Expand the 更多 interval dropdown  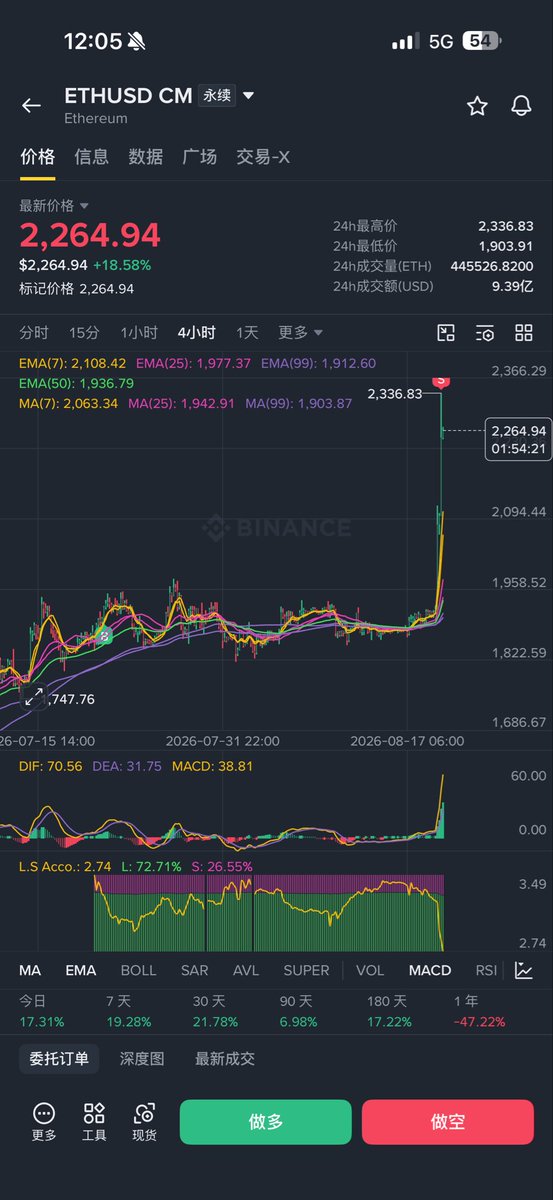click(300, 333)
